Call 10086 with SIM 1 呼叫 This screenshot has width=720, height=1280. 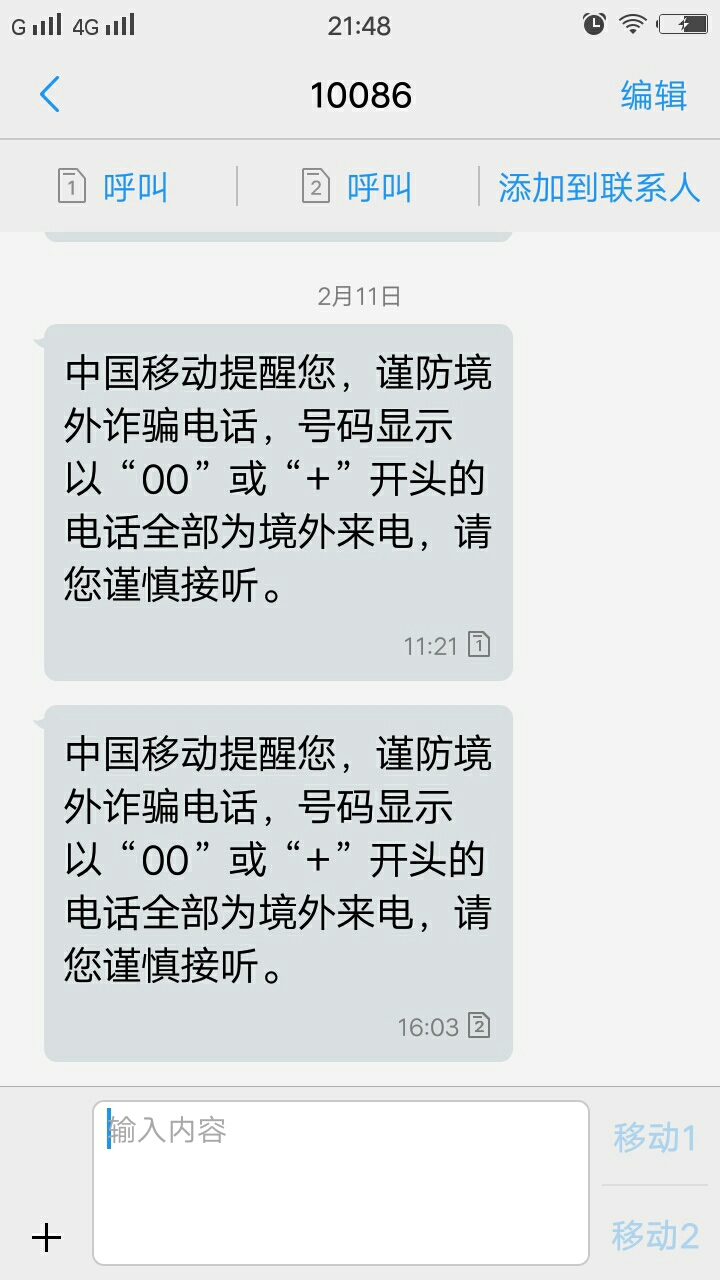click(113, 187)
